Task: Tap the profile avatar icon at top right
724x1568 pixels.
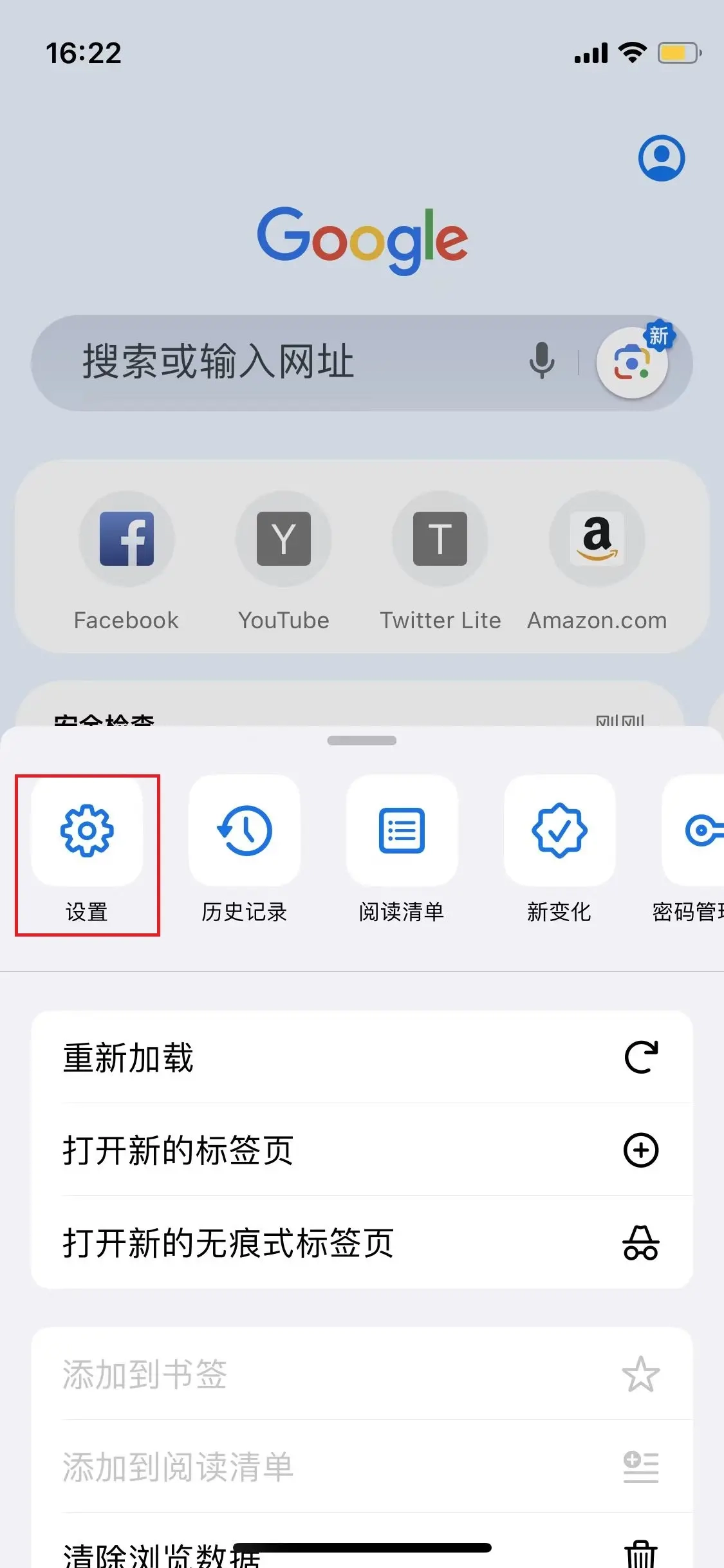Action: [x=662, y=159]
